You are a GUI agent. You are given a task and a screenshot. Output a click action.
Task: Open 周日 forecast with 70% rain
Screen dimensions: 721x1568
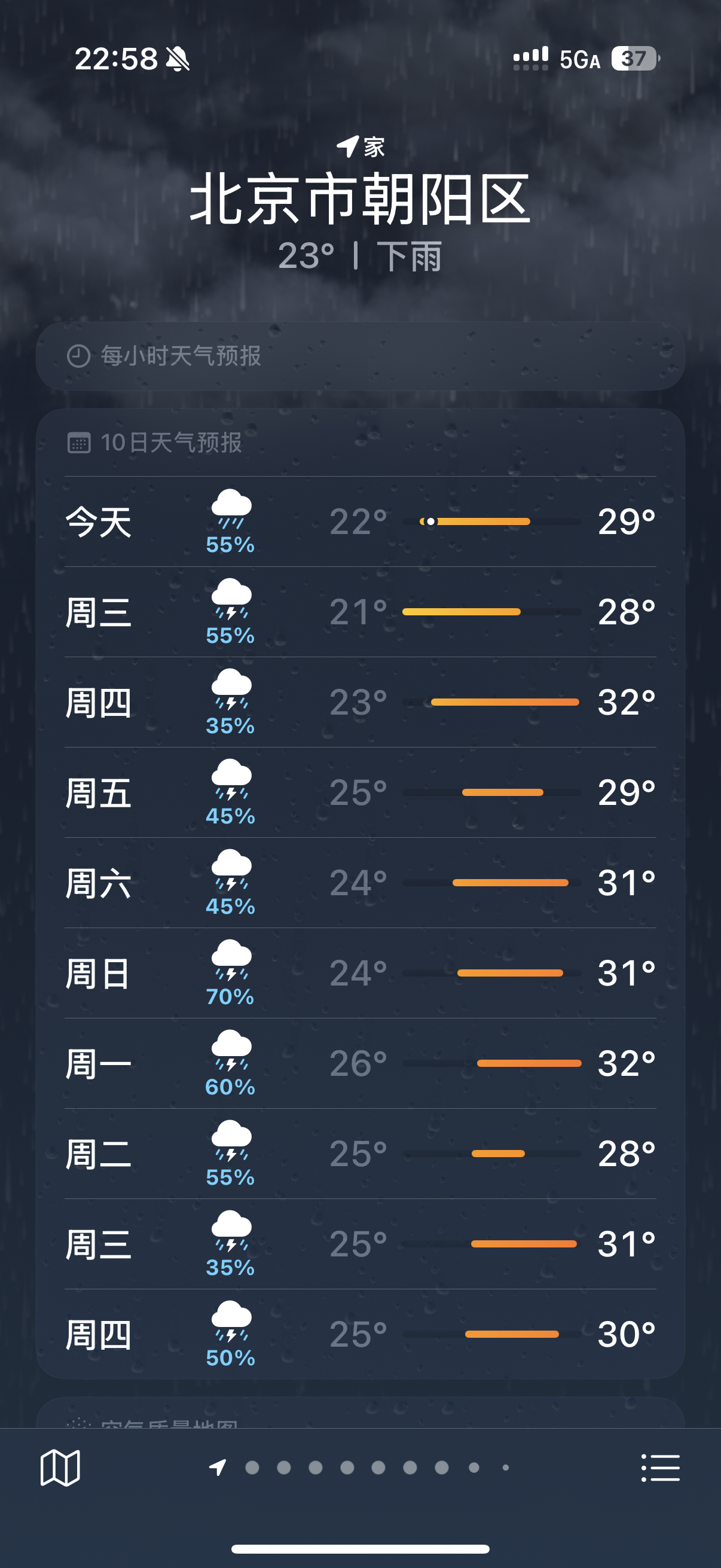point(360,974)
